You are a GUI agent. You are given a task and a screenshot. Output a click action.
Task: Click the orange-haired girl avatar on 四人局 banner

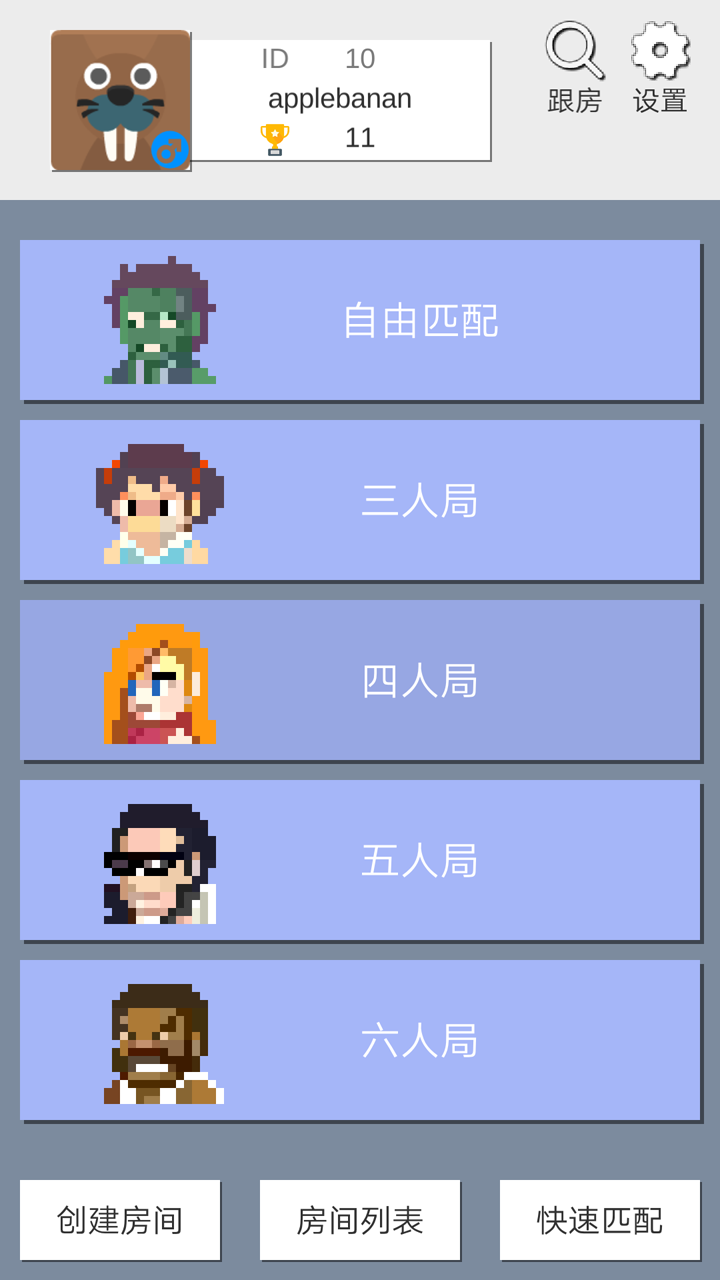click(160, 679)
